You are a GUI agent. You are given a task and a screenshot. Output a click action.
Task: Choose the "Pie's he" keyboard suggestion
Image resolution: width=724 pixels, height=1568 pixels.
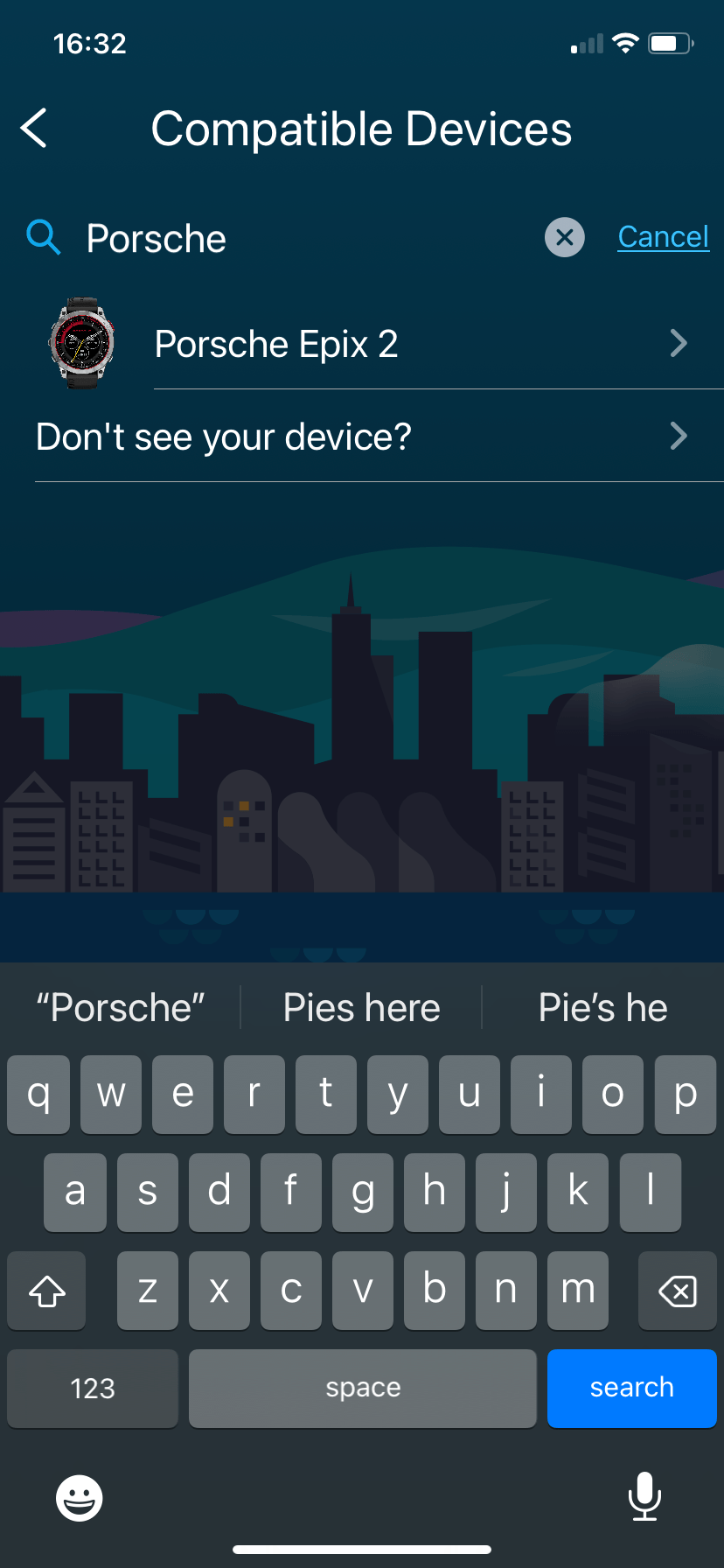(x=602, y=1008)
